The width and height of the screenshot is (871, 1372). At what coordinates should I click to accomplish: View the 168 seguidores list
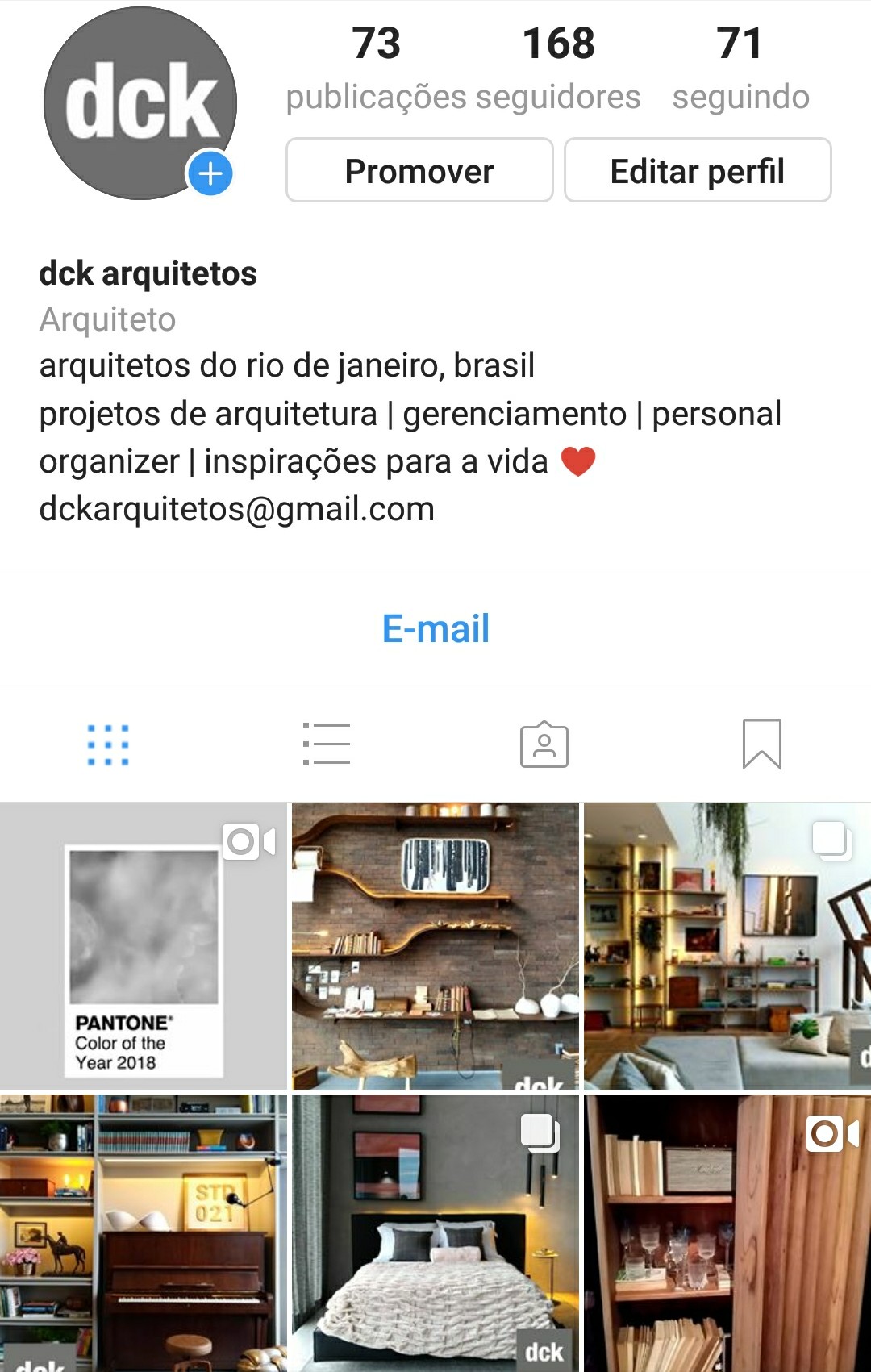point(558,67)
